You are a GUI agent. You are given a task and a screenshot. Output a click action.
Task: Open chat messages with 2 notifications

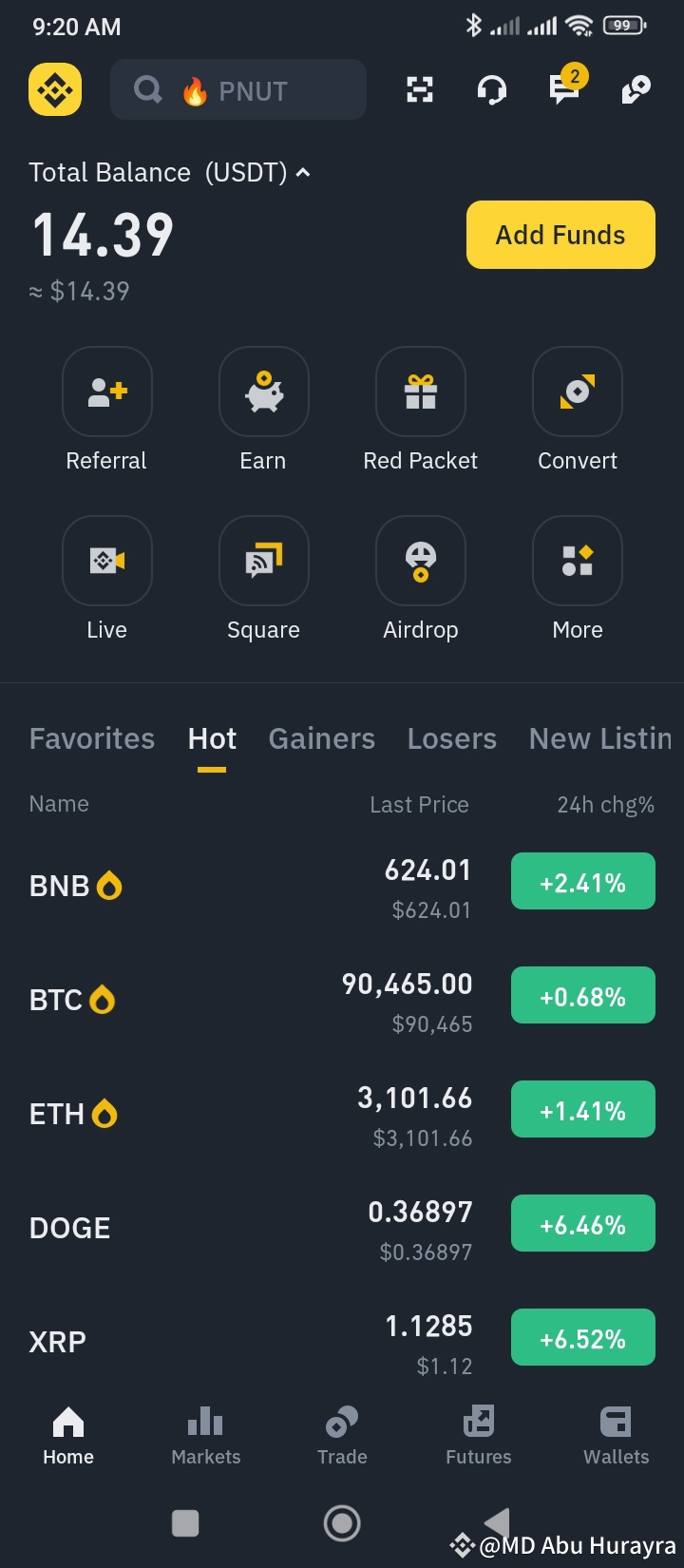[x=563, y=89]
